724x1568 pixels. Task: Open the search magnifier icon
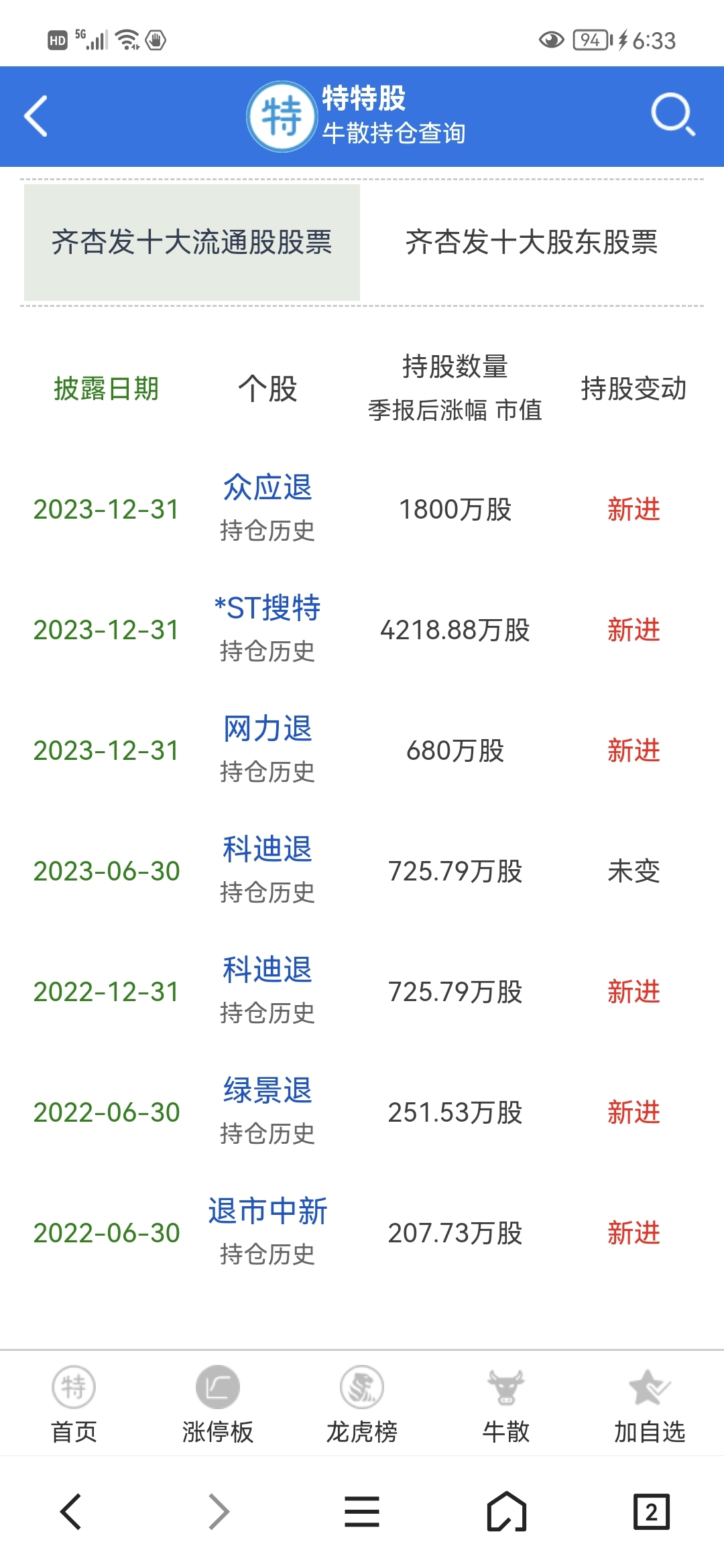coord(672,115)
